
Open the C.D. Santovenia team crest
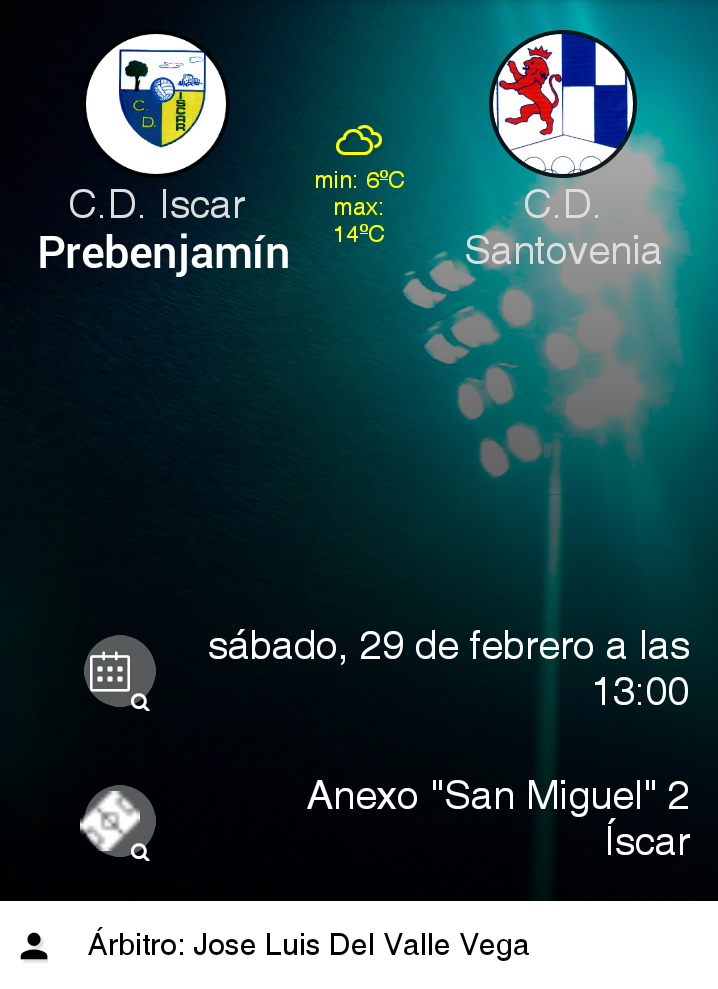(563, 104)
